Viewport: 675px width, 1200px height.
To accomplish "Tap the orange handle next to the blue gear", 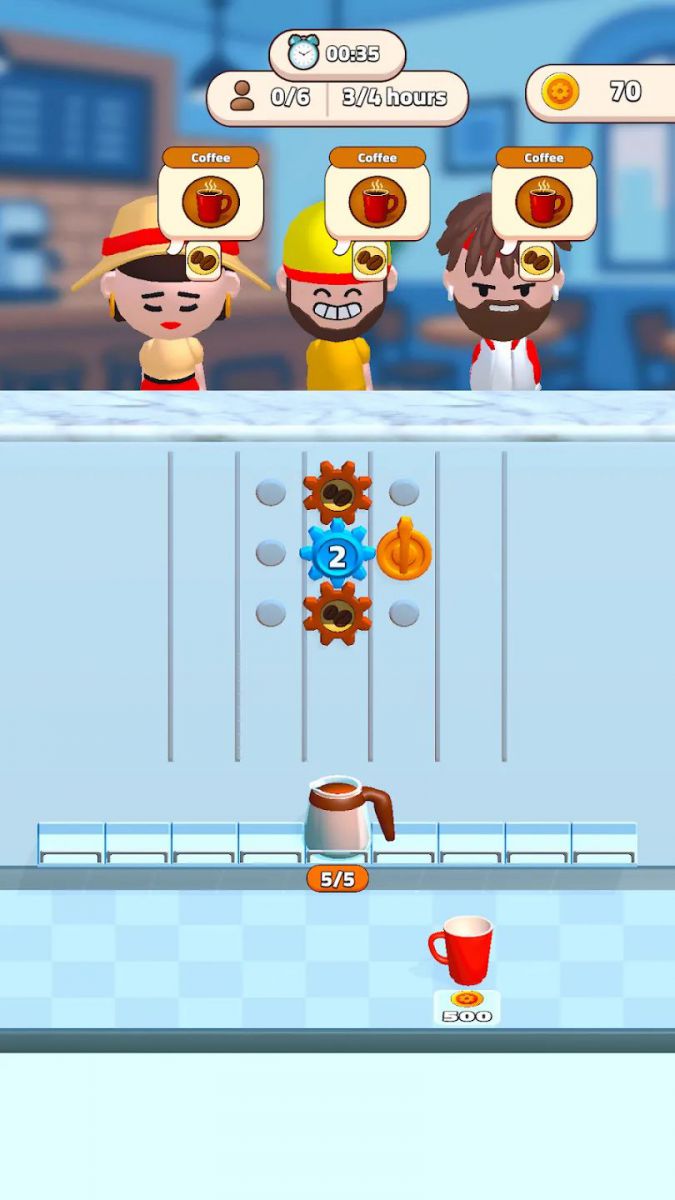I will click(404, 551).
